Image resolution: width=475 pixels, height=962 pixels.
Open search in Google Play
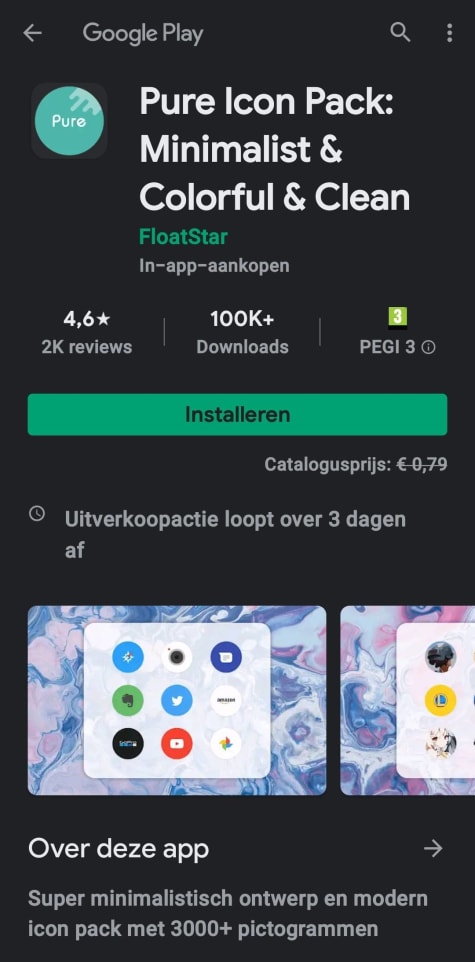click(x=400, y=33)
